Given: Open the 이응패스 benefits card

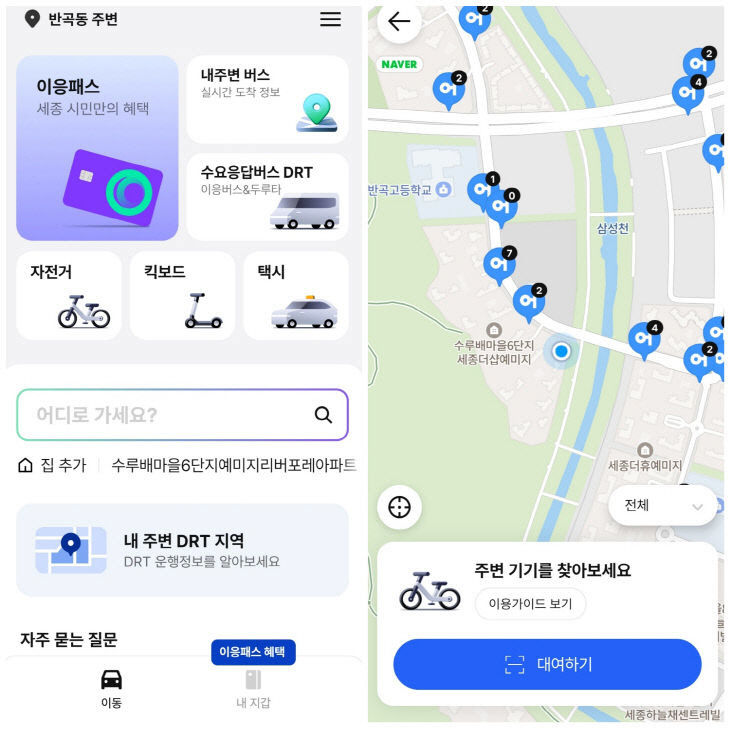Looking at the screenshot, I should pos(97,148).
